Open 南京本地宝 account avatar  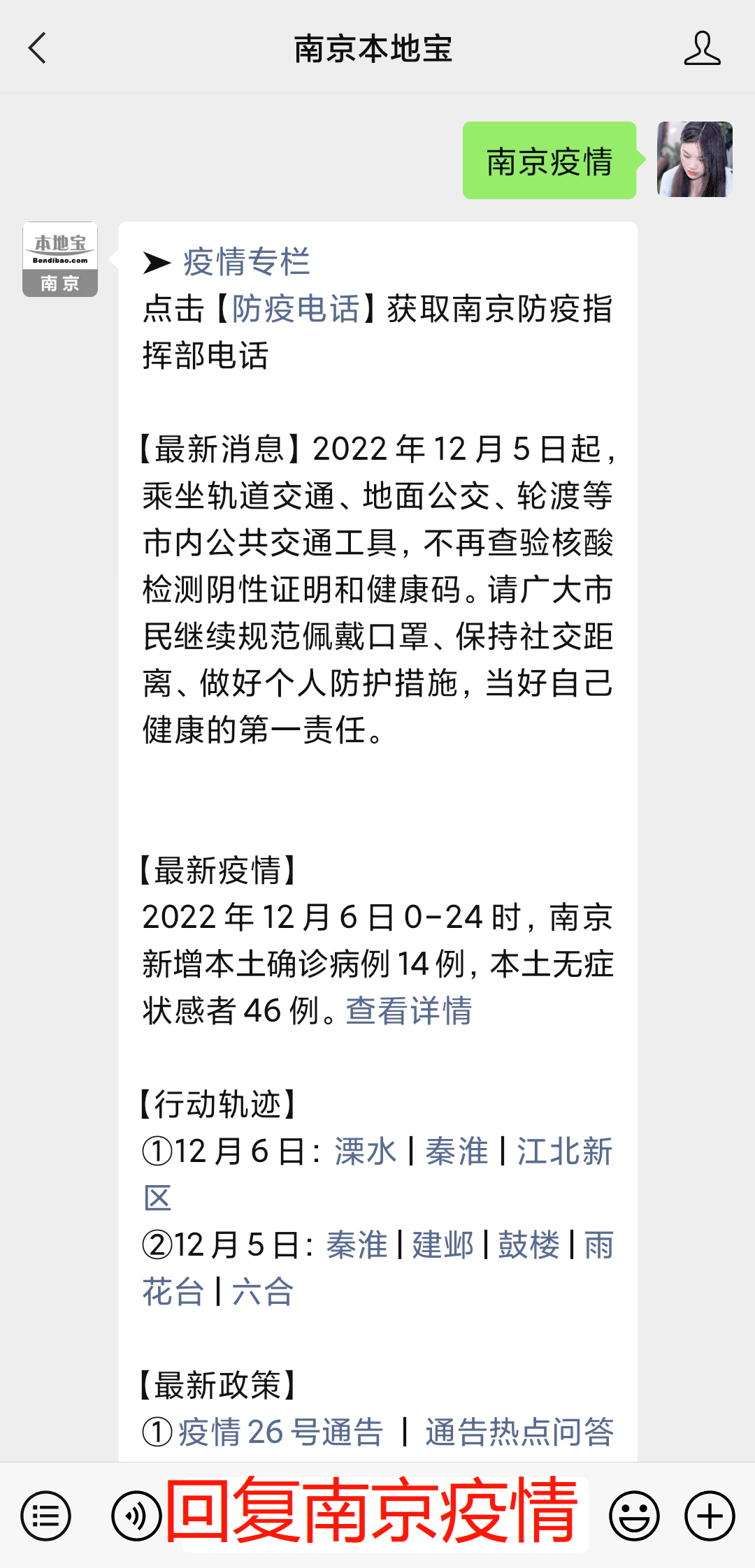pos(60,259)
